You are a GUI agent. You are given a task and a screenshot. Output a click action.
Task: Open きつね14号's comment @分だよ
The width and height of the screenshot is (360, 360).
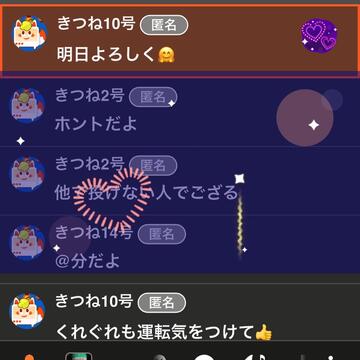(180, 245)
